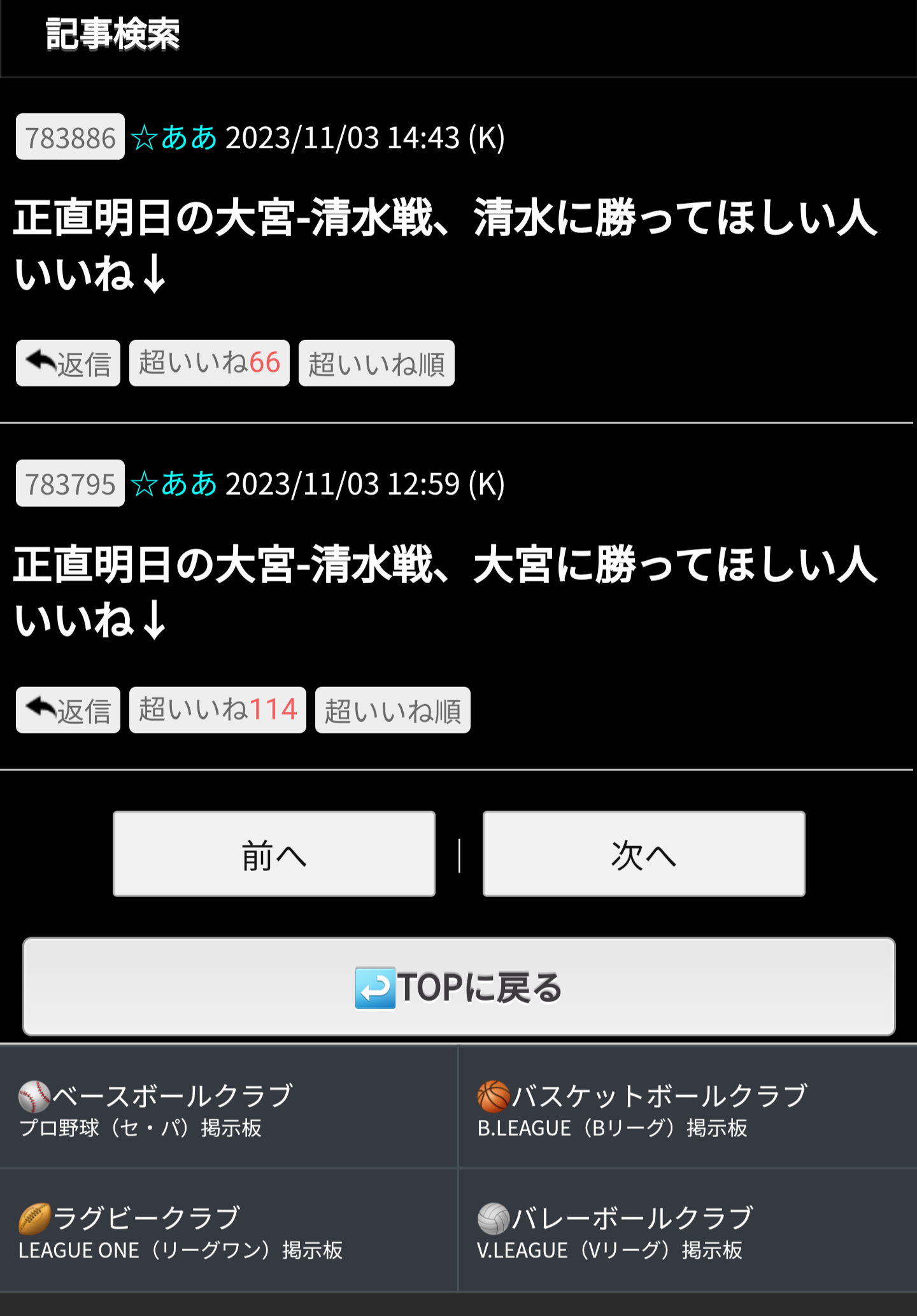Open post number 783886

70,137
